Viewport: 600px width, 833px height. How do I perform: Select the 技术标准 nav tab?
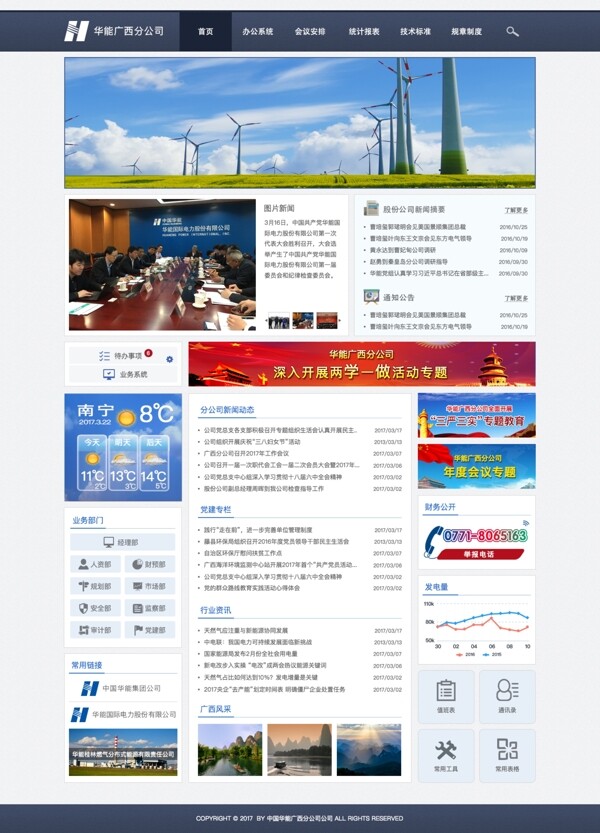415,32
